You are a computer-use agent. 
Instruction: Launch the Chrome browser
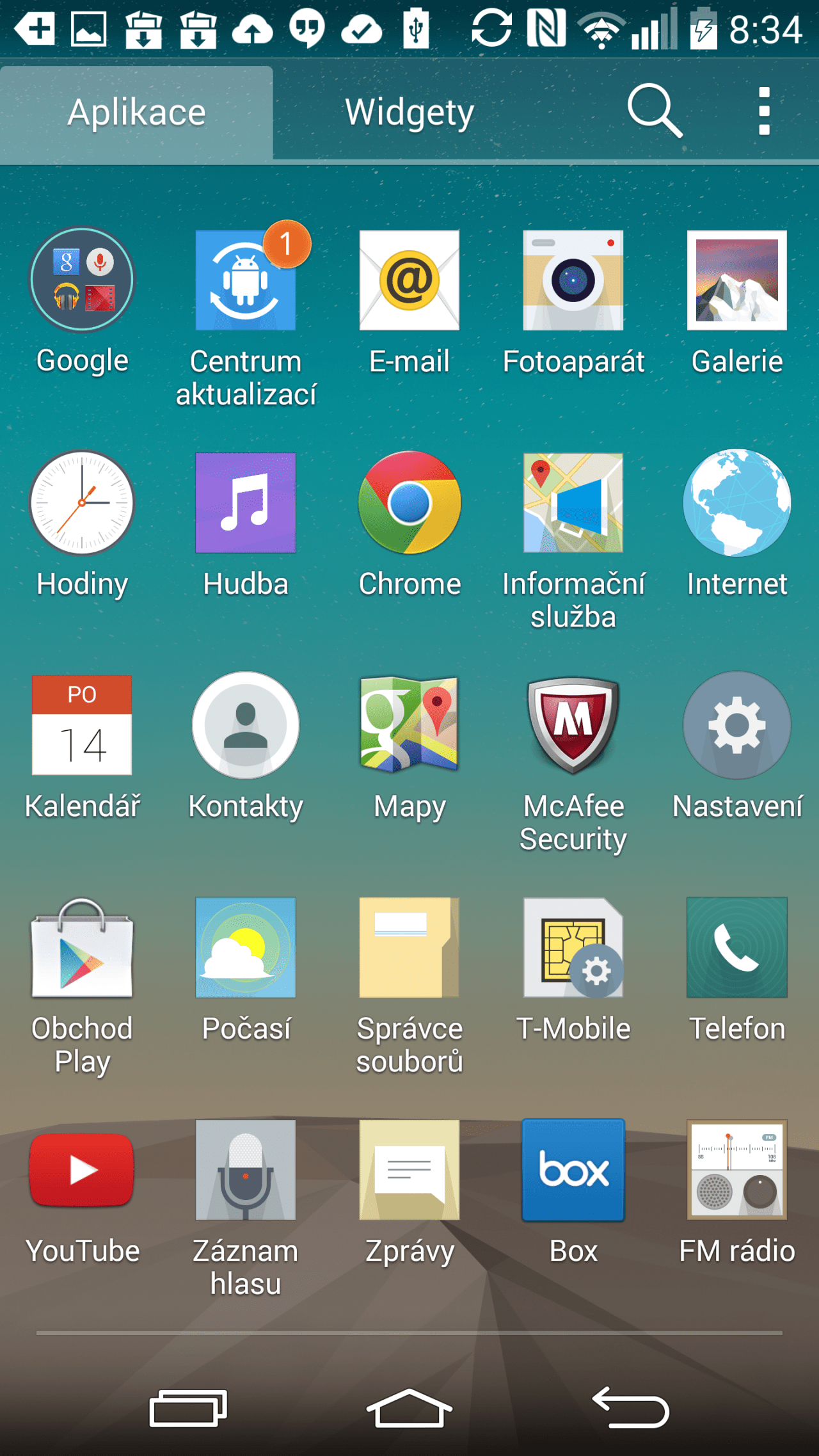[x=409, y=502]
